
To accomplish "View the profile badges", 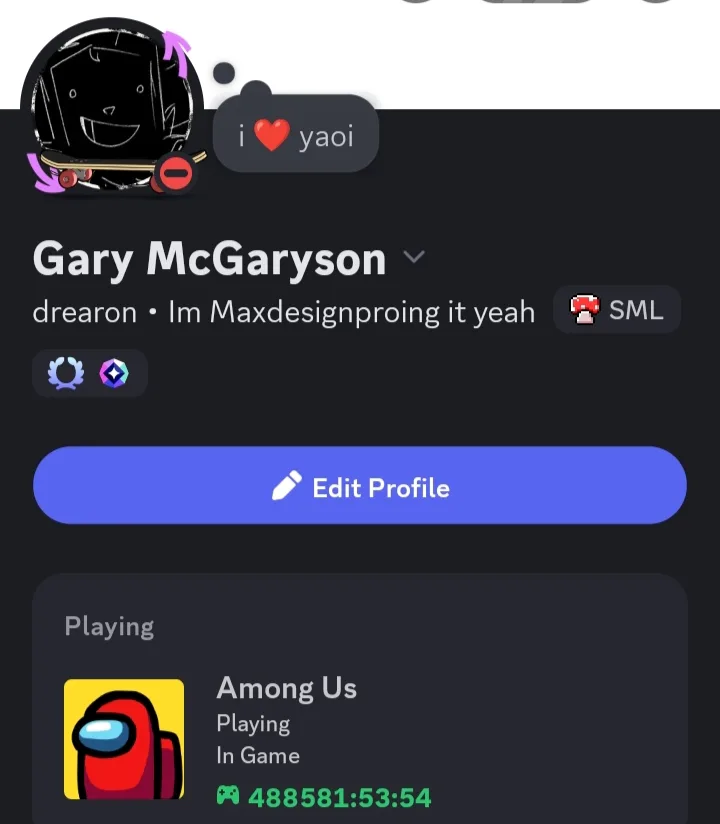I will coord(90,373).
